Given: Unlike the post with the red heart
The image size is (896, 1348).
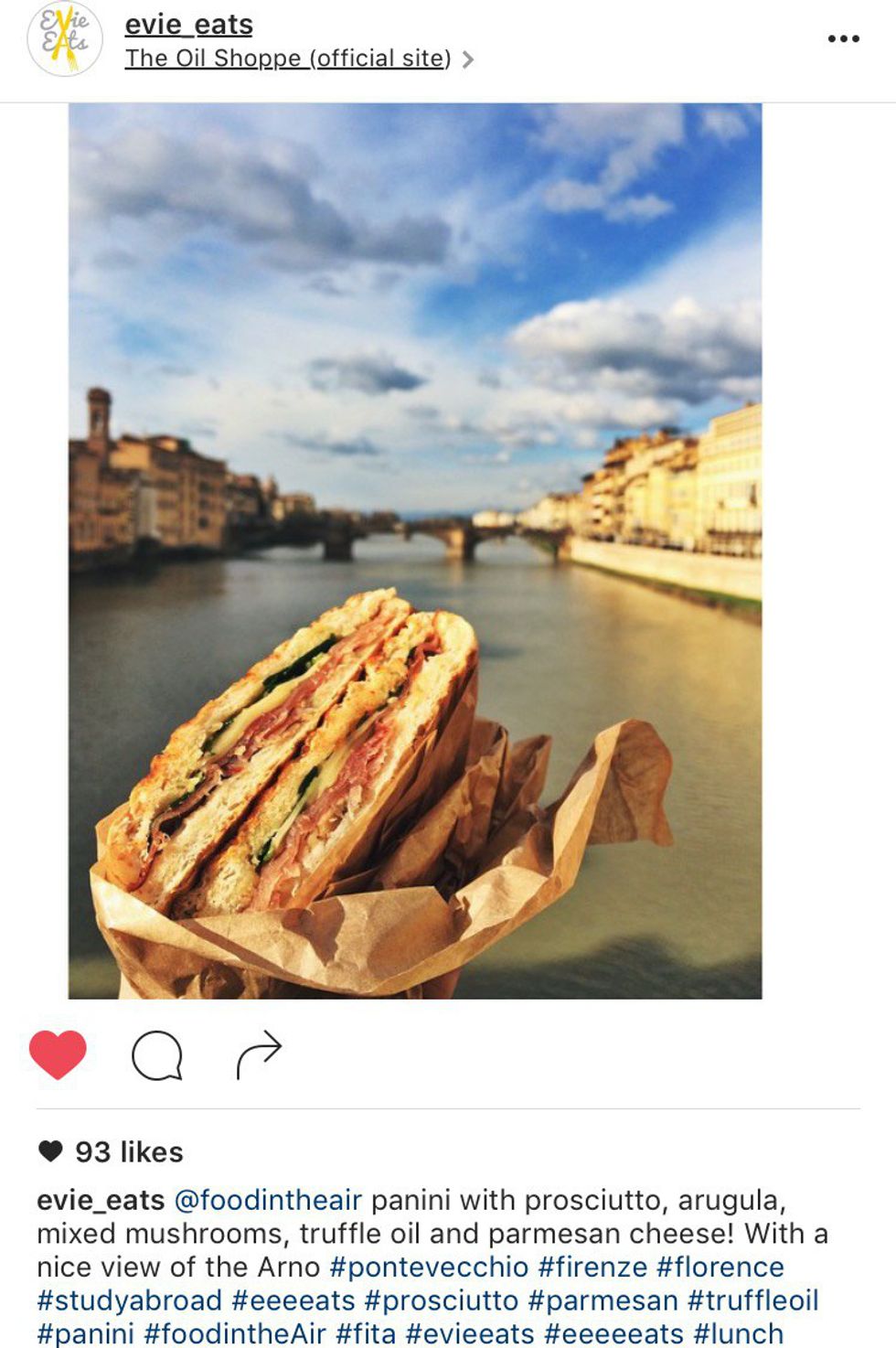Looking at the screenshot, I should pos(58,1054).
